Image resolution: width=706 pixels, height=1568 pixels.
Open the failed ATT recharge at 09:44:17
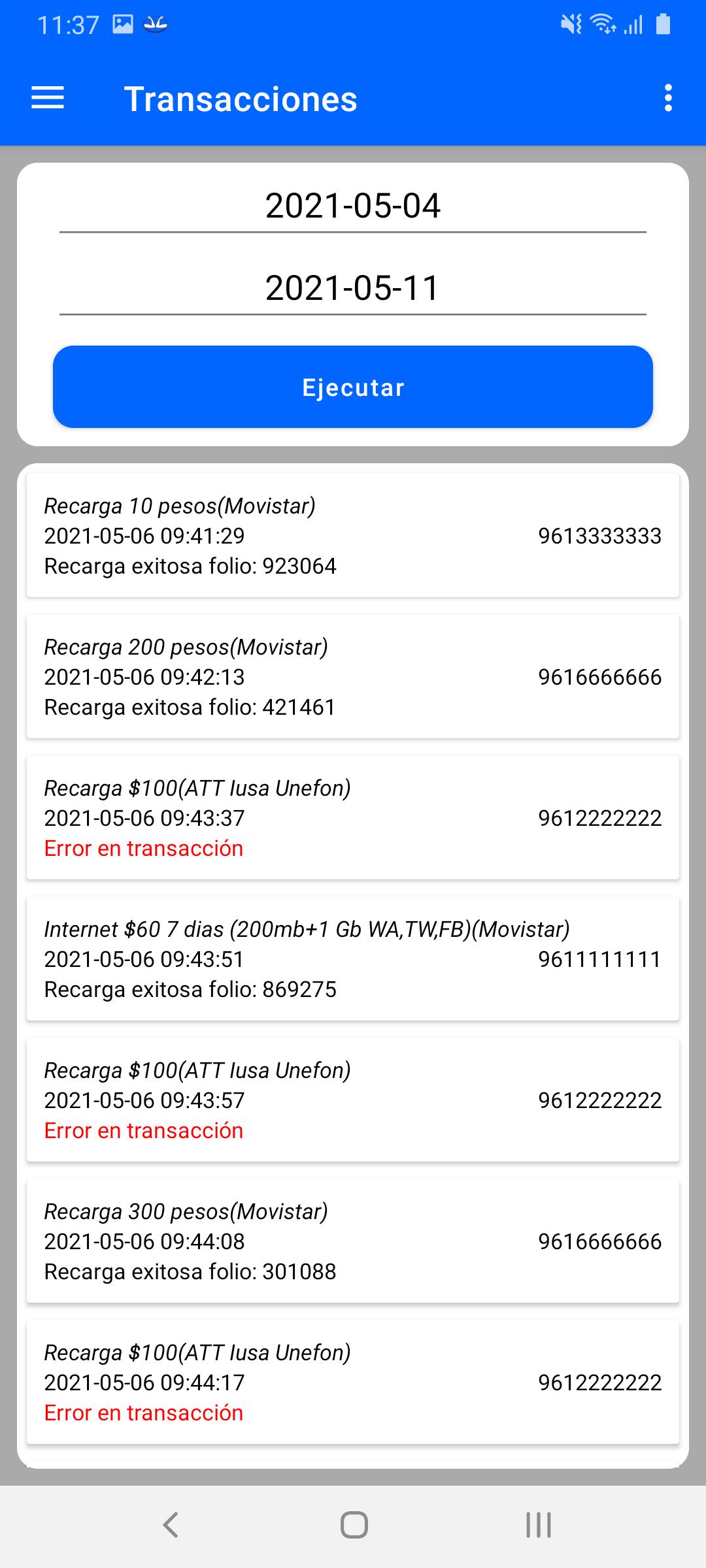tap(353, 1382)
